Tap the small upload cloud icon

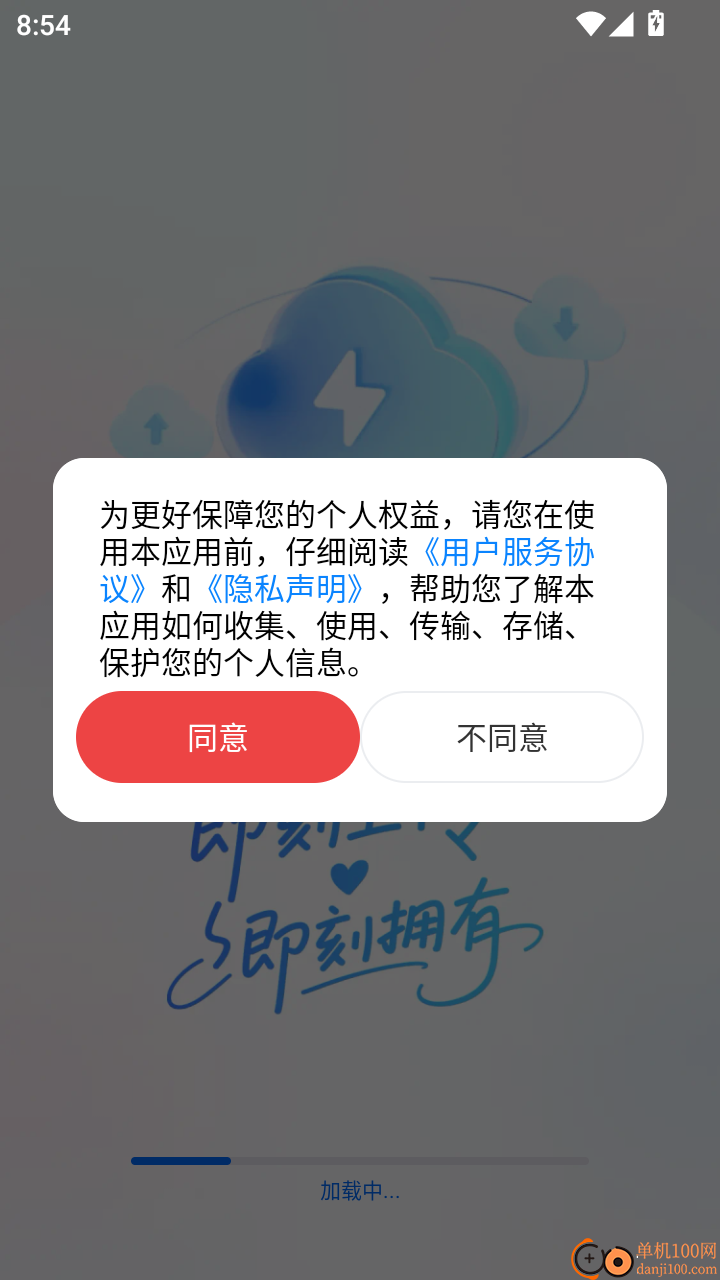(x=155, y=425)
